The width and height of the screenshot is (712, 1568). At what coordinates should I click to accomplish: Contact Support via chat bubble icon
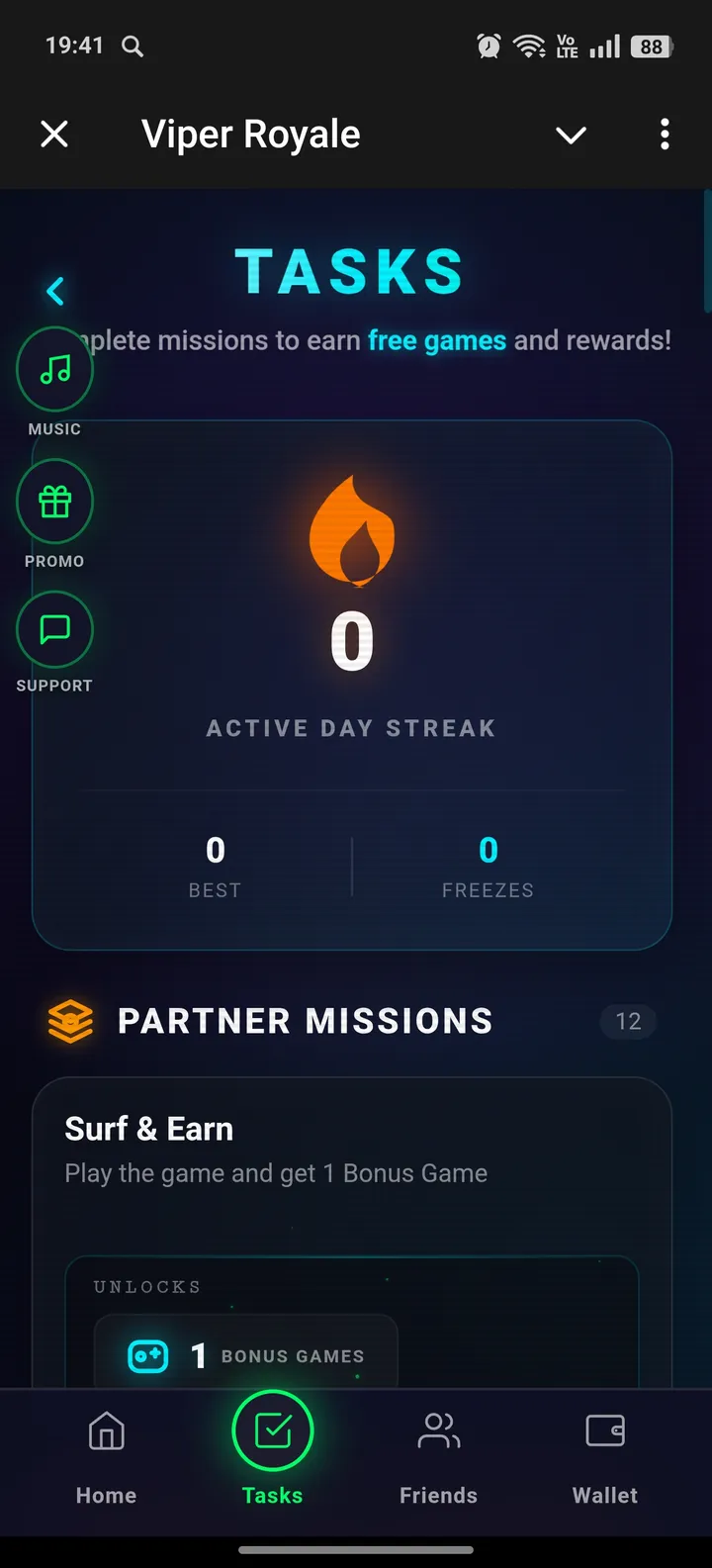pos(54,629)
